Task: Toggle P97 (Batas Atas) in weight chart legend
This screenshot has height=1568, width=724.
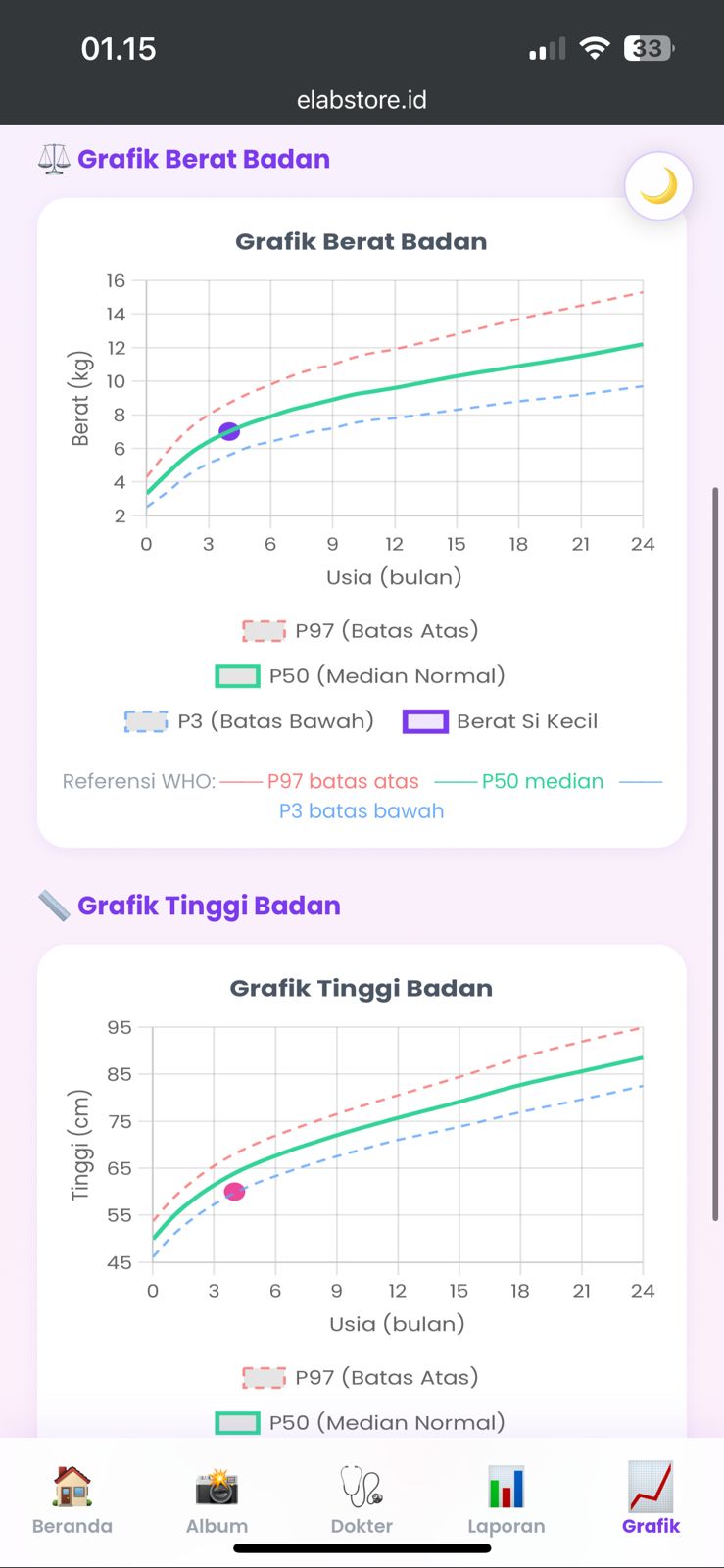Action: click(361, 630)
